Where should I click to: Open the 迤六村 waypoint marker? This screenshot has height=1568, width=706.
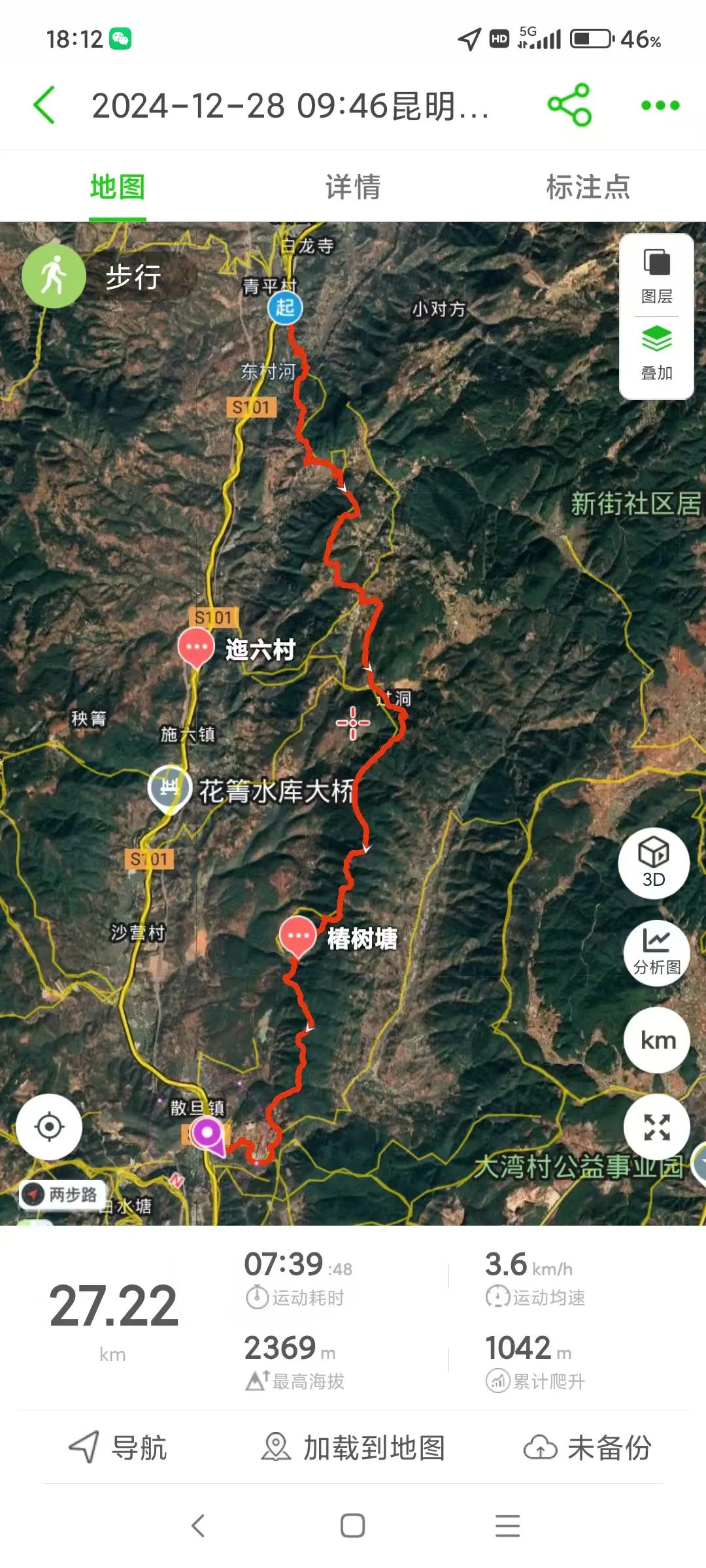click(x=196, y=647)
